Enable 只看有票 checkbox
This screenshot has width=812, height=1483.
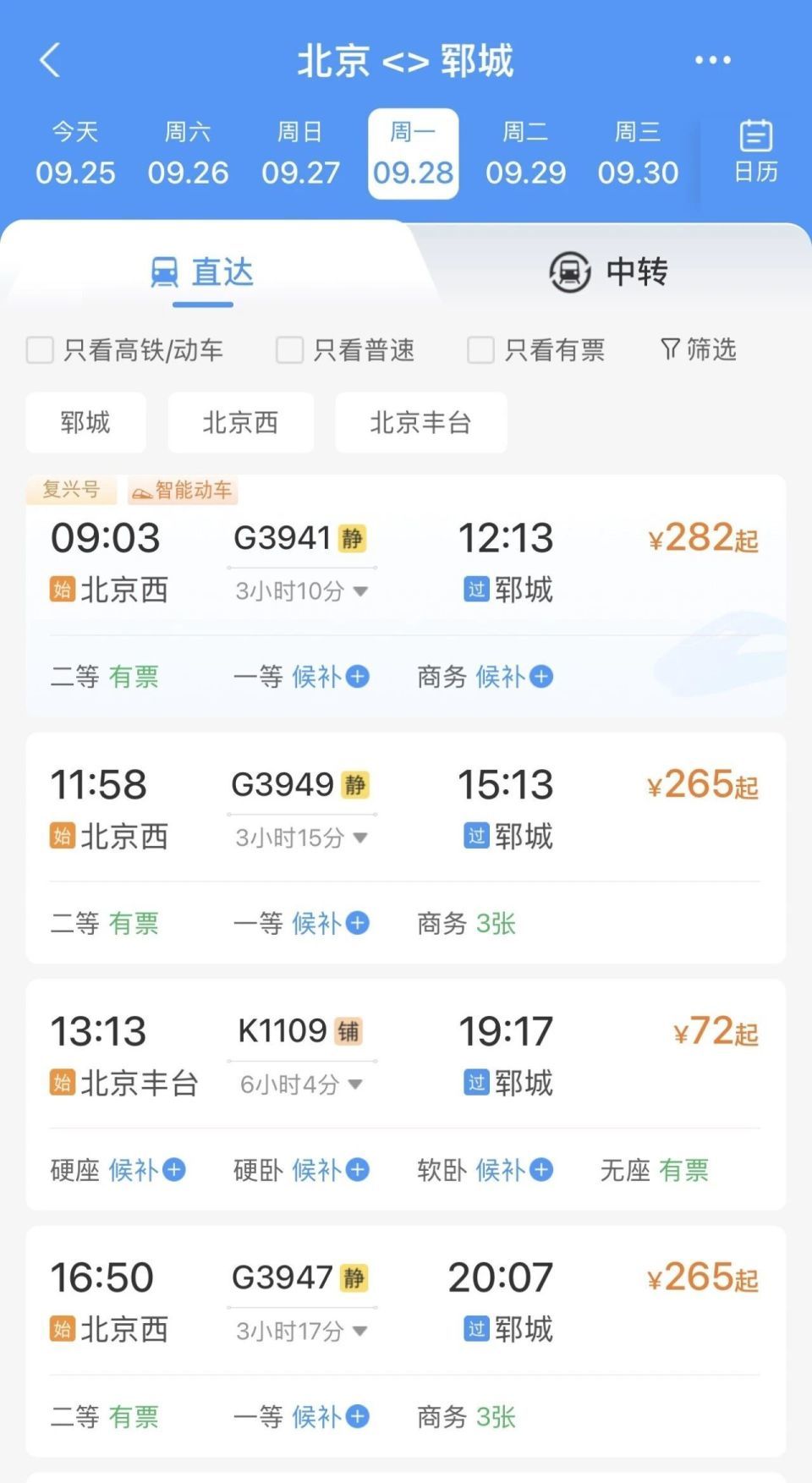click(x=537, y=350)
